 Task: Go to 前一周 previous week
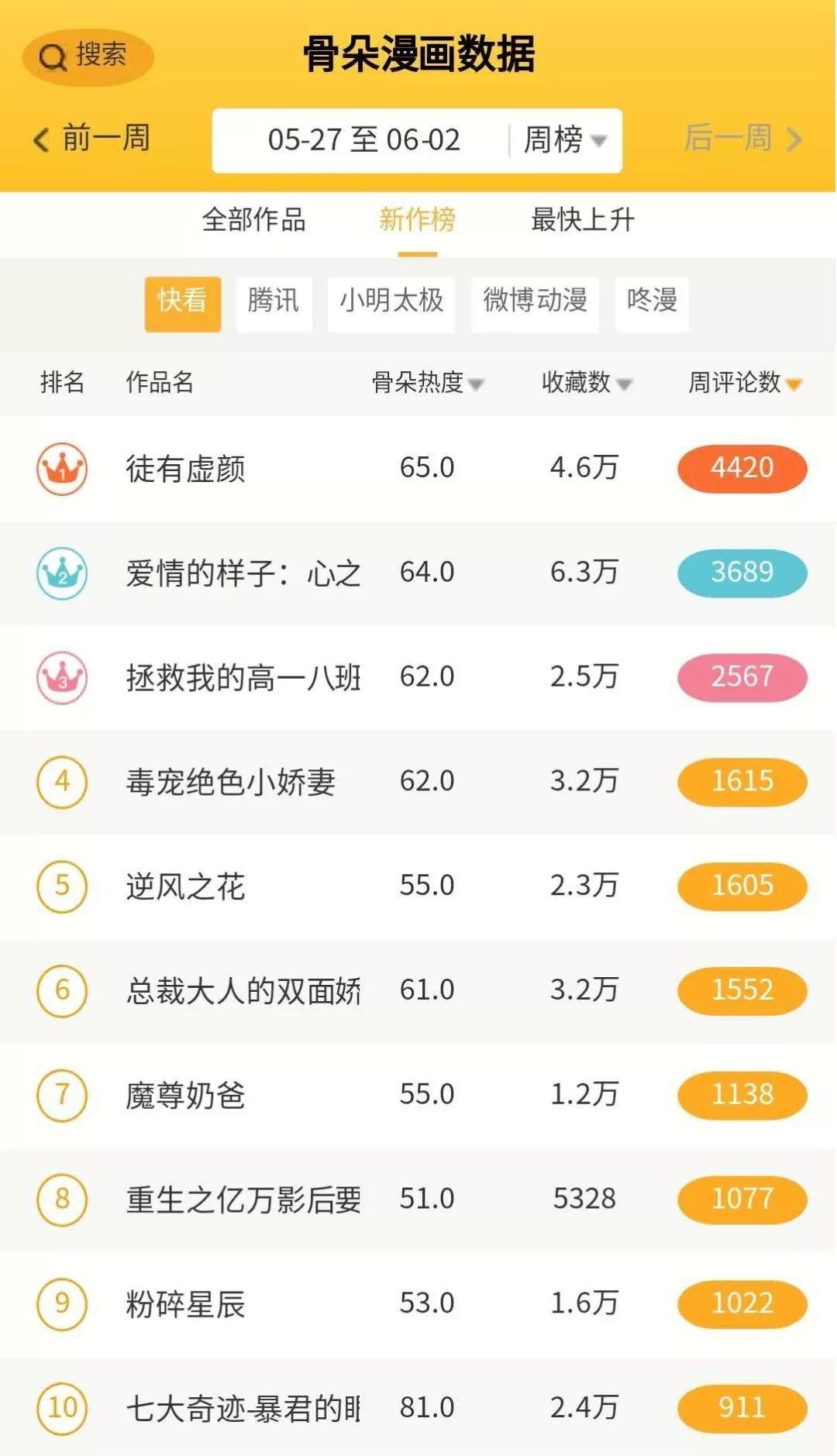(91, 139)
